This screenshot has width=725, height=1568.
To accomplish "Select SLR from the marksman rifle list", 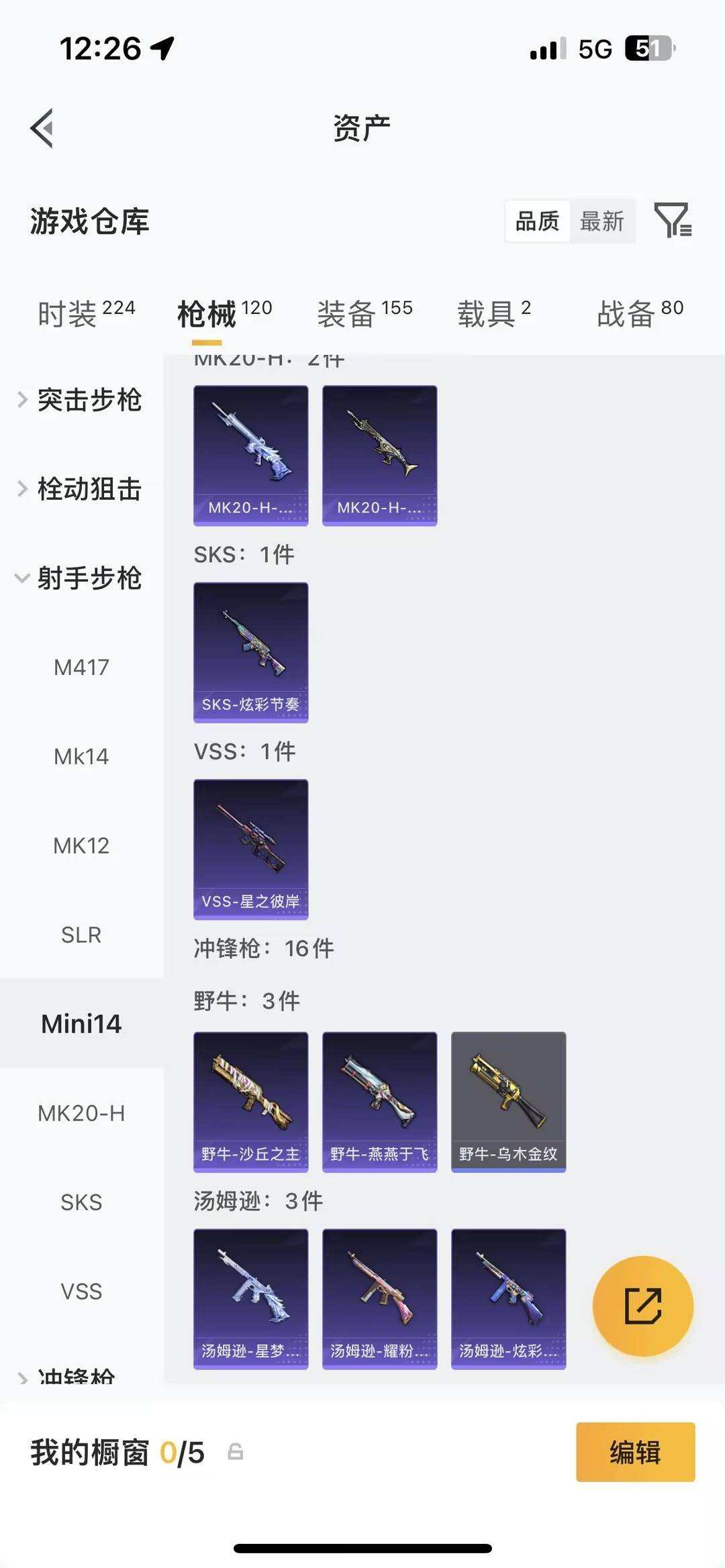I will (x=81, y=935).
